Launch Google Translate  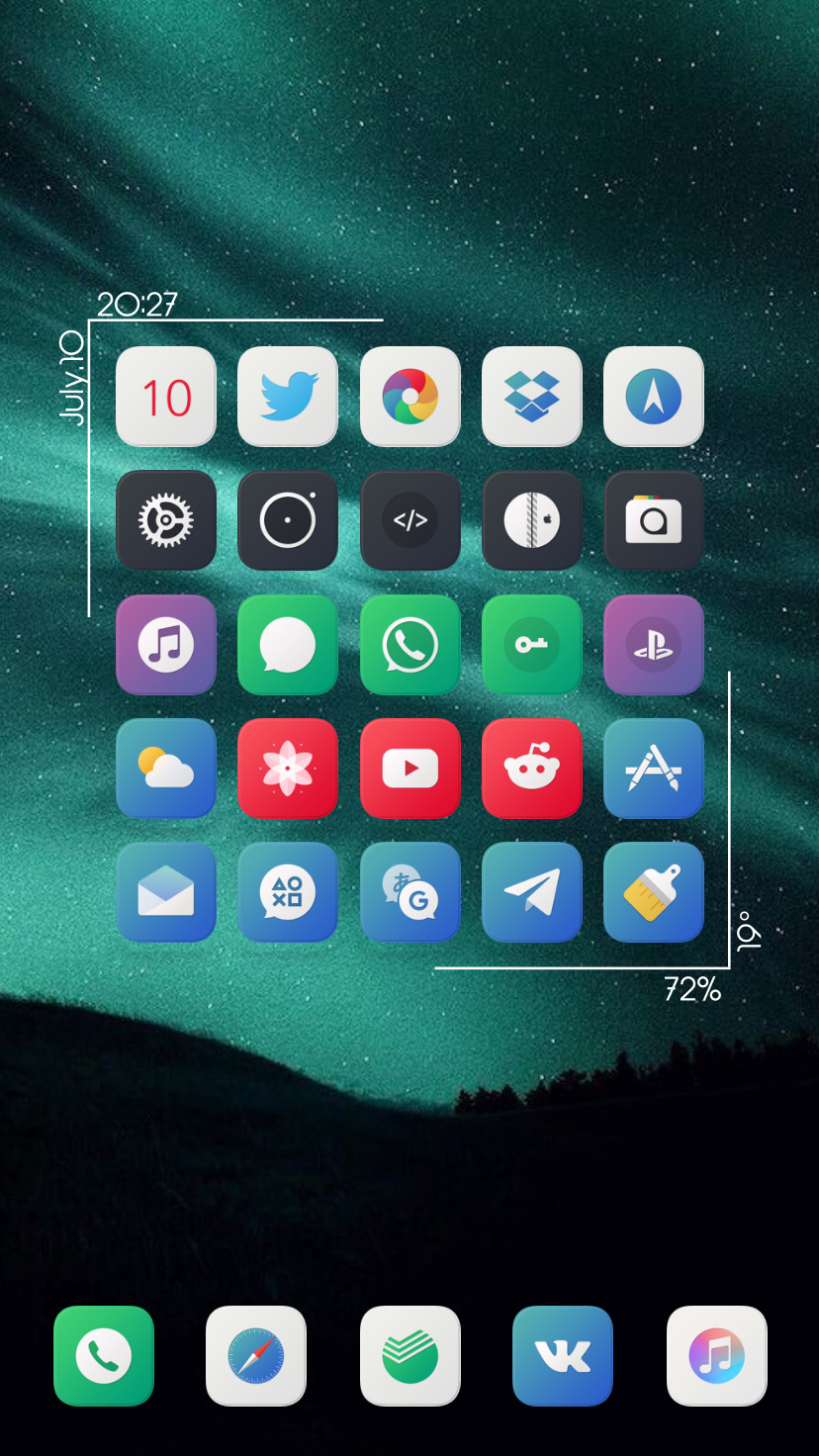coord(410,892)
